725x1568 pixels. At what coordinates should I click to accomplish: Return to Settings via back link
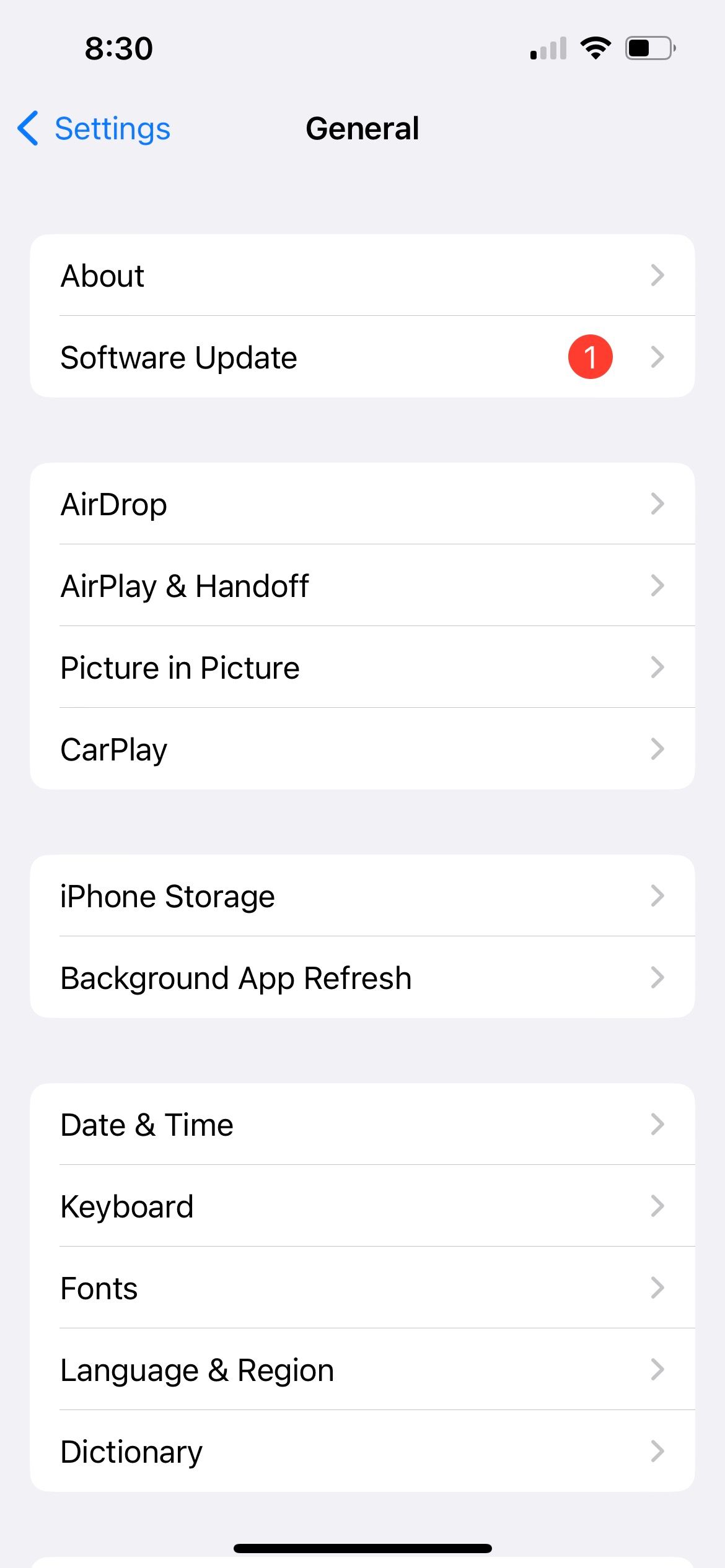pyautogui.click(x=112, y=129)
